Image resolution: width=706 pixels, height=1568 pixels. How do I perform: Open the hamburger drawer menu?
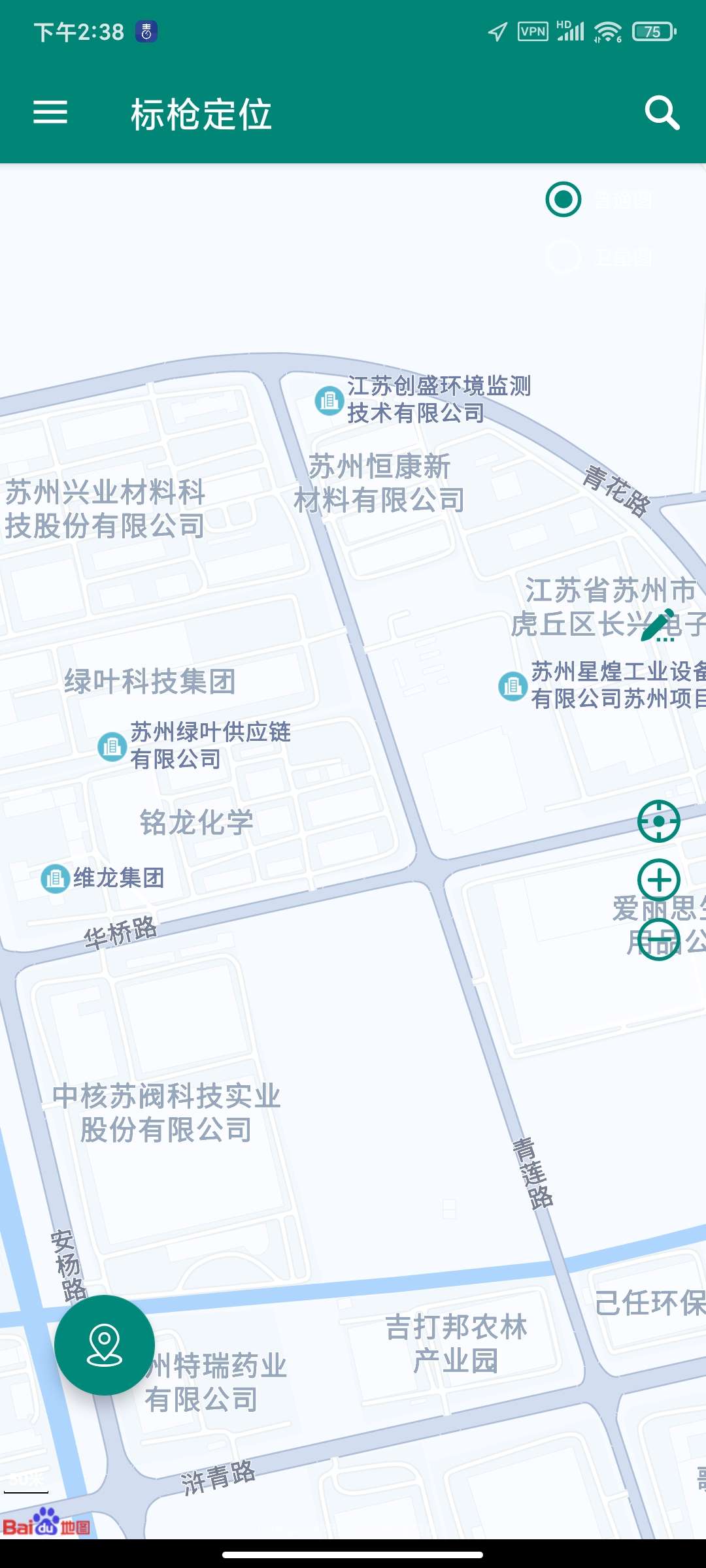tap(50, 112)
